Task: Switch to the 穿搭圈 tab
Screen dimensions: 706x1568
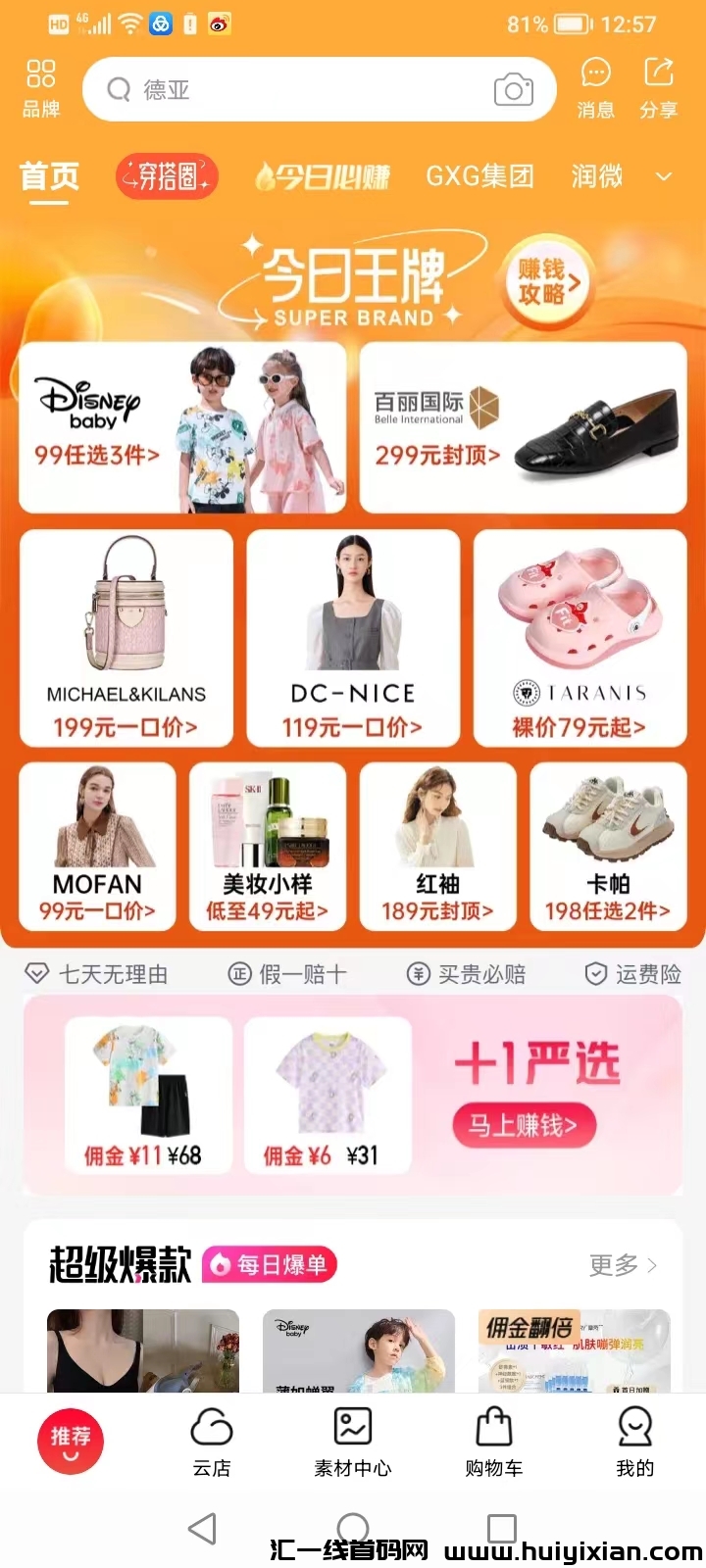Action: click(167, 177)
